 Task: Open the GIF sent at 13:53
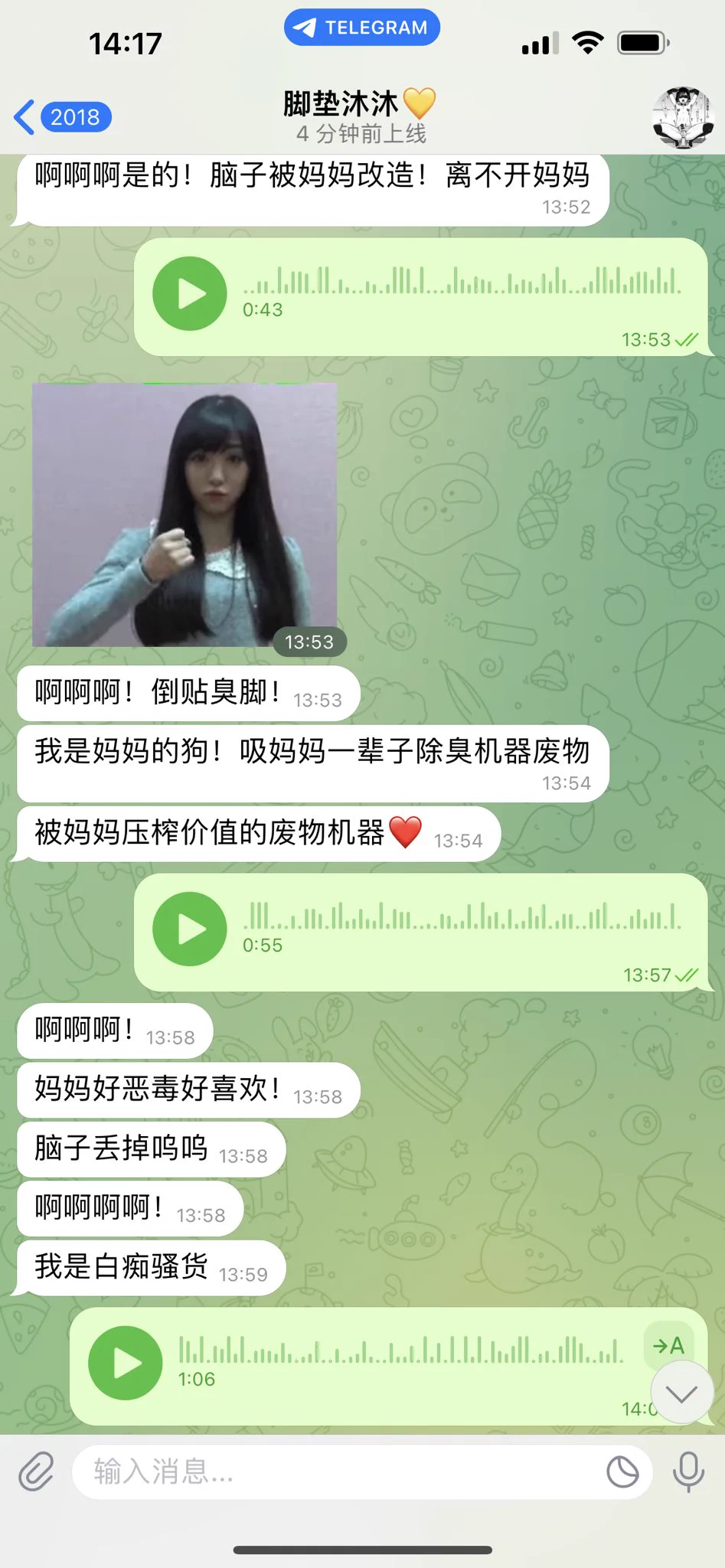185,514
